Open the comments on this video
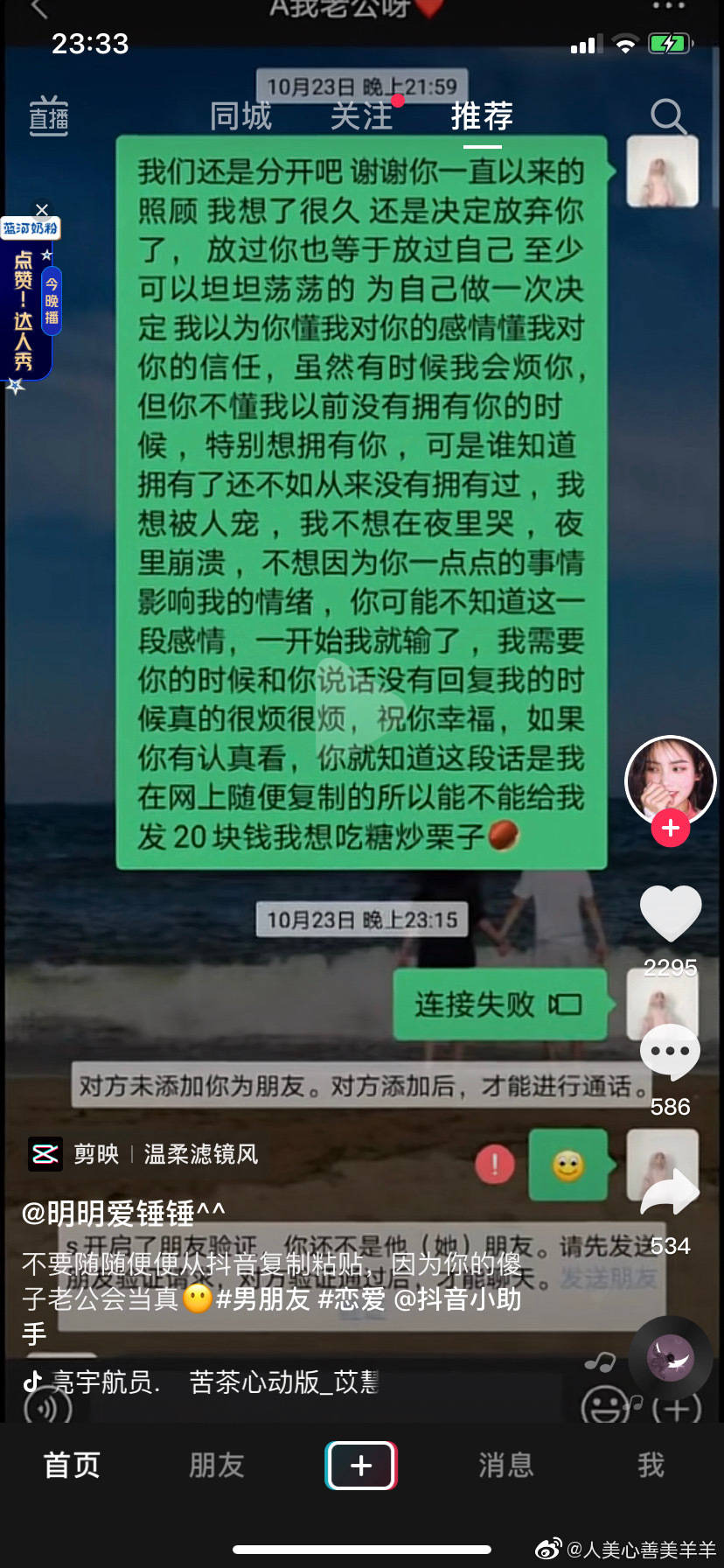Screen dimensions: 724x1568 671,1053
